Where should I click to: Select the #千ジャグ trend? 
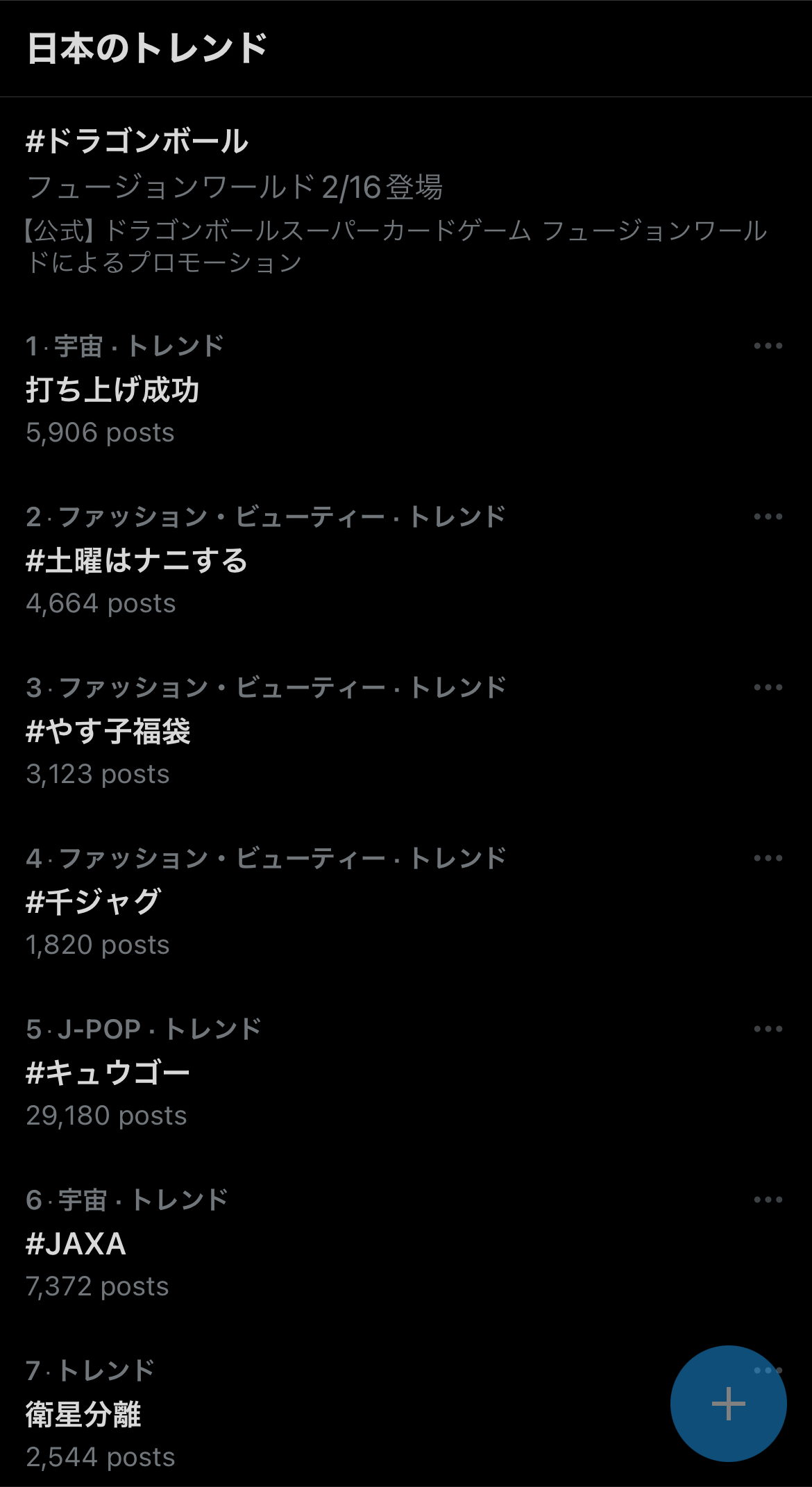406,901
